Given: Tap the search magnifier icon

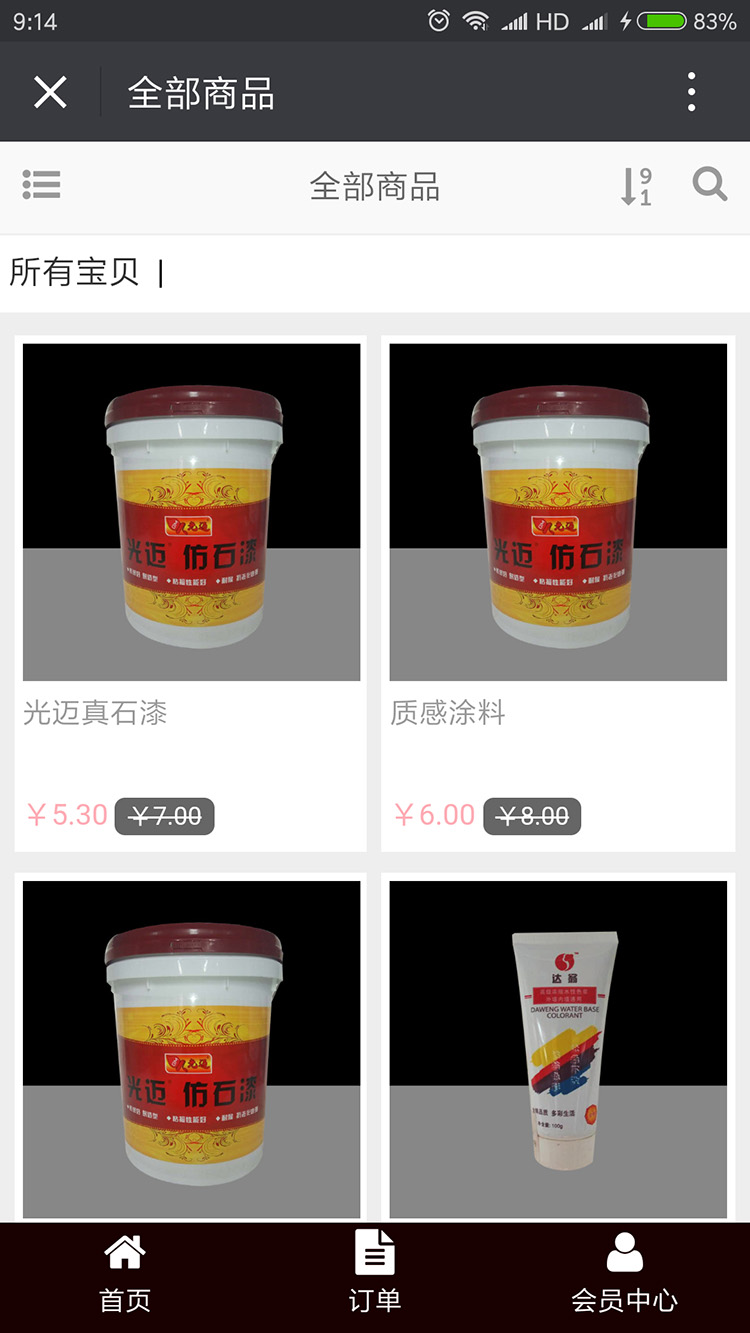Looking at the screenshot, I should point(709,185).
